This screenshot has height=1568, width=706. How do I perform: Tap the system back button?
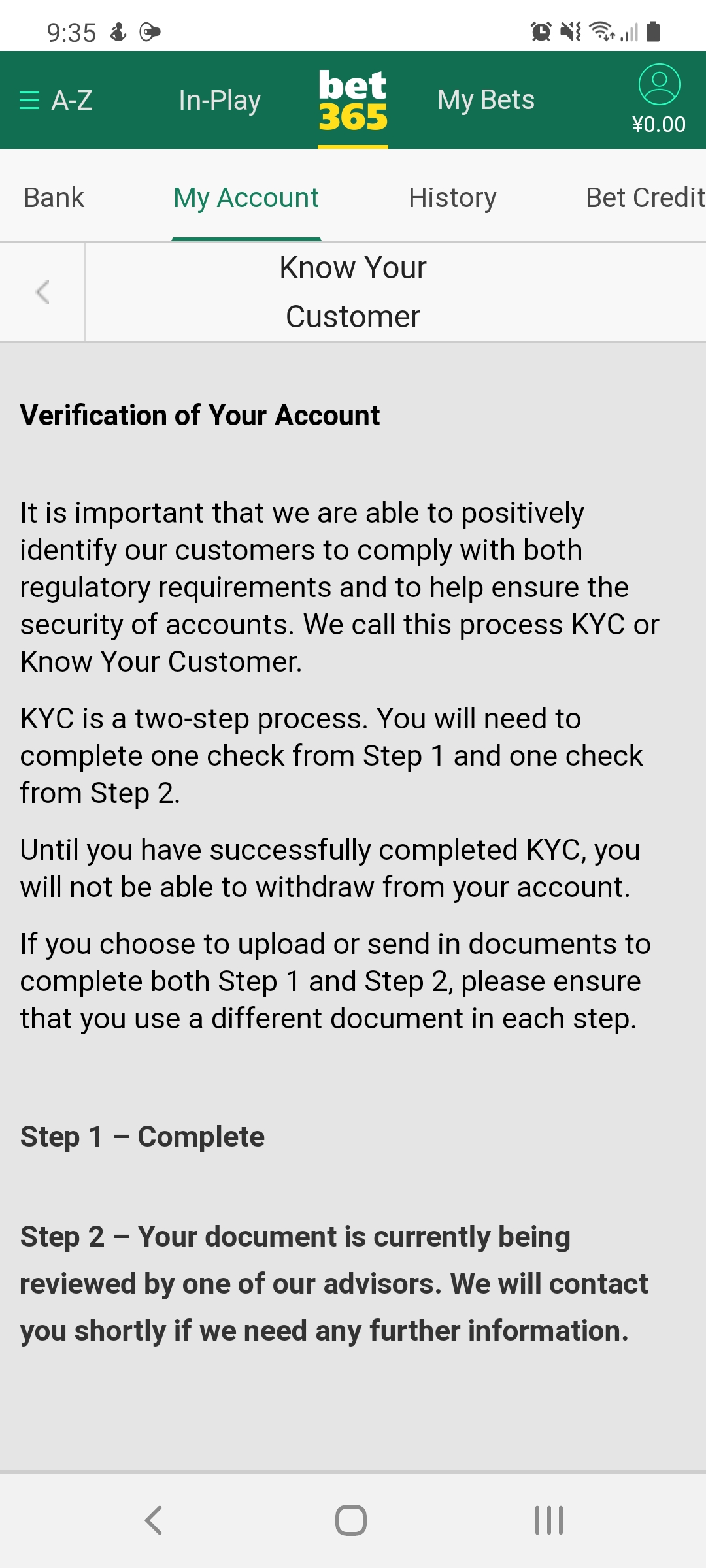coord(154,1520)
